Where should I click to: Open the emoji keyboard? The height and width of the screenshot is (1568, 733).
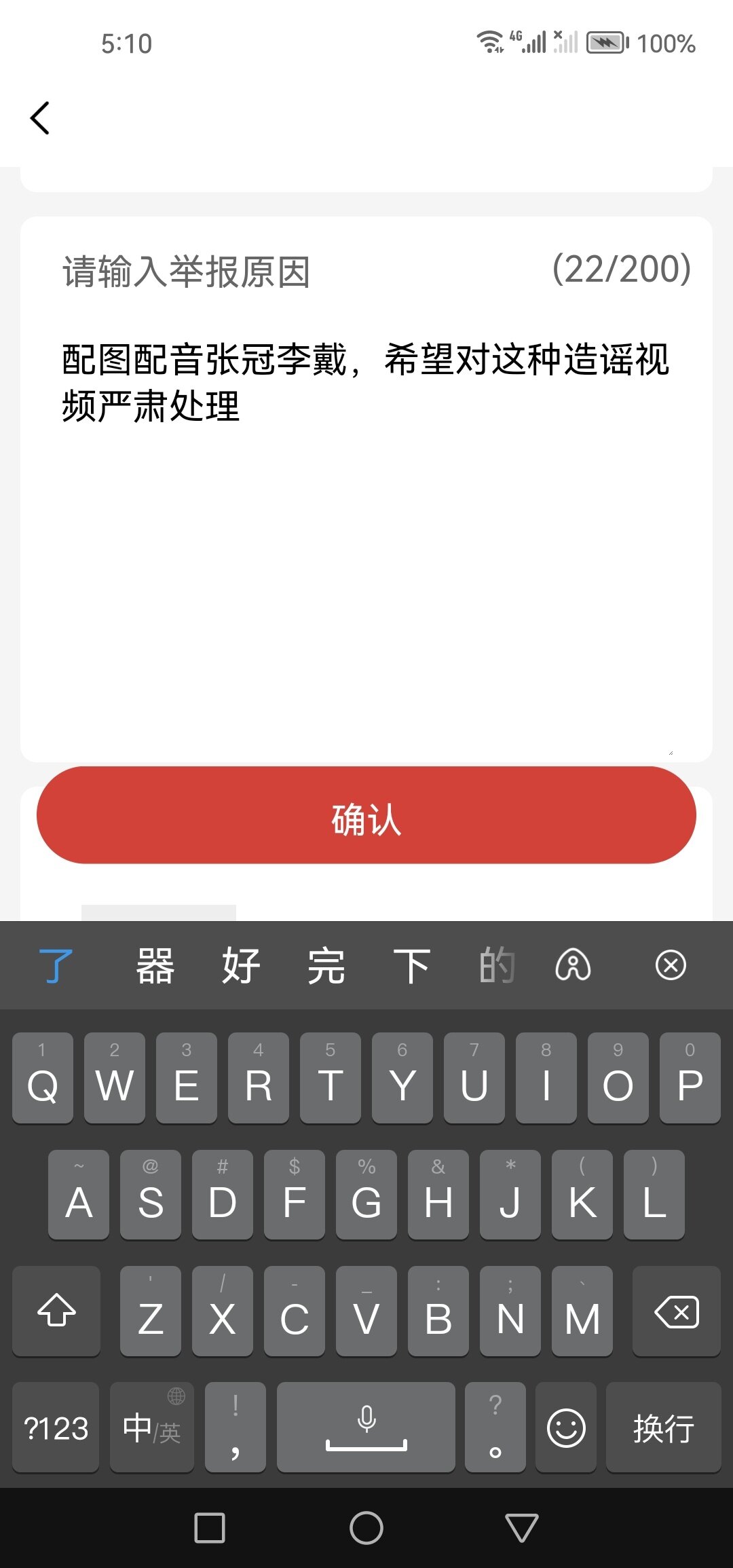(566, 1427)
